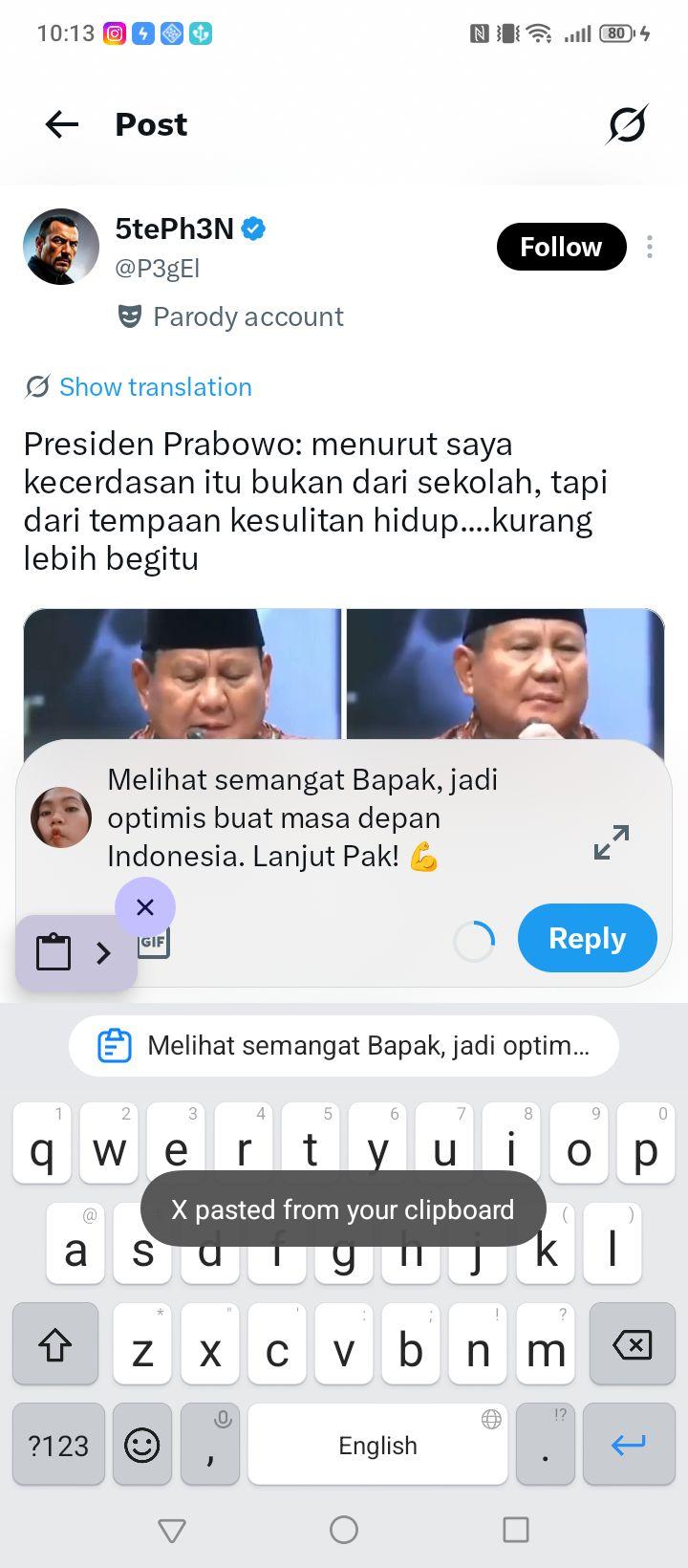Tap inside the reply text field
The width and height of the screenshot is (688, 1568).
325,817
